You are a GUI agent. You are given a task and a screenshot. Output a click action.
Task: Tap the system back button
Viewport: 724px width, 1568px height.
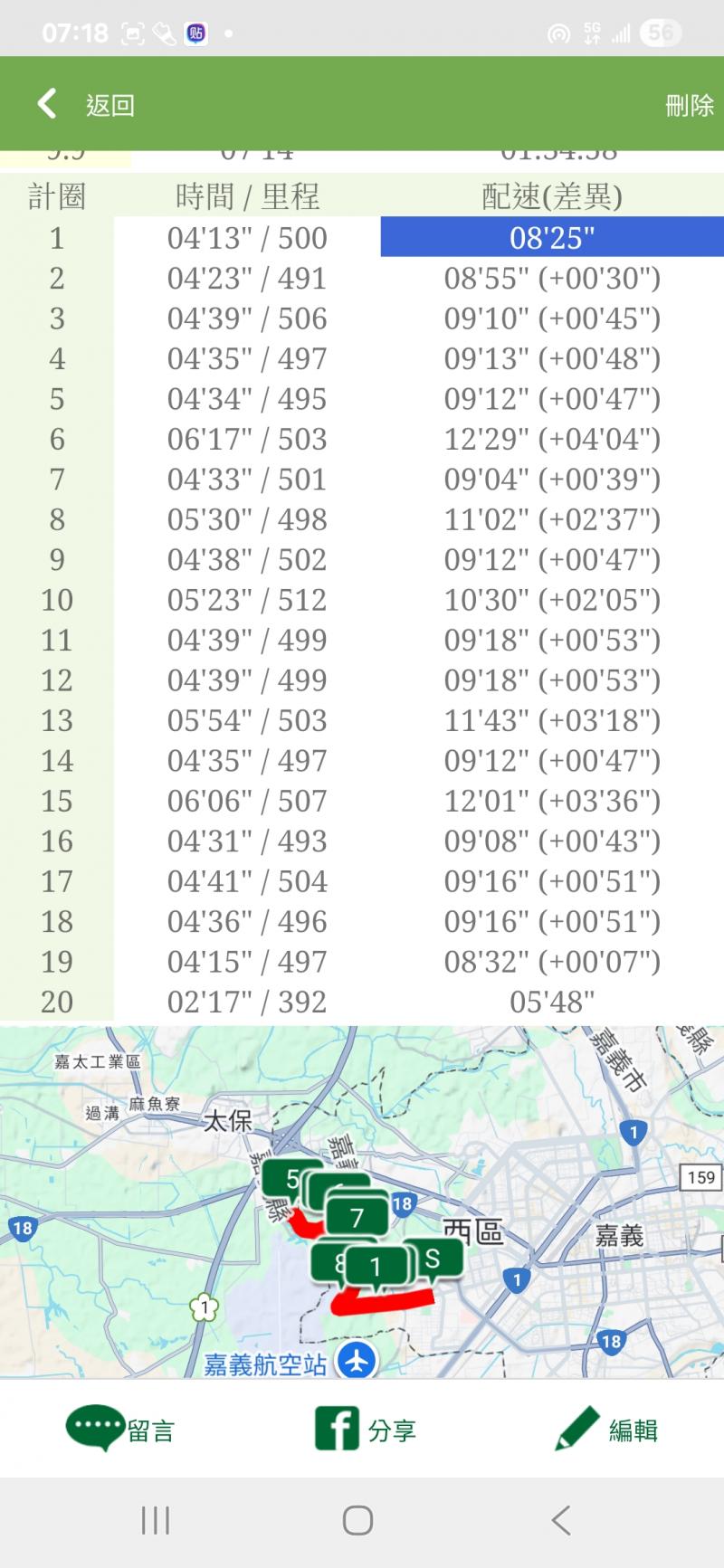tap(561, 1520)
